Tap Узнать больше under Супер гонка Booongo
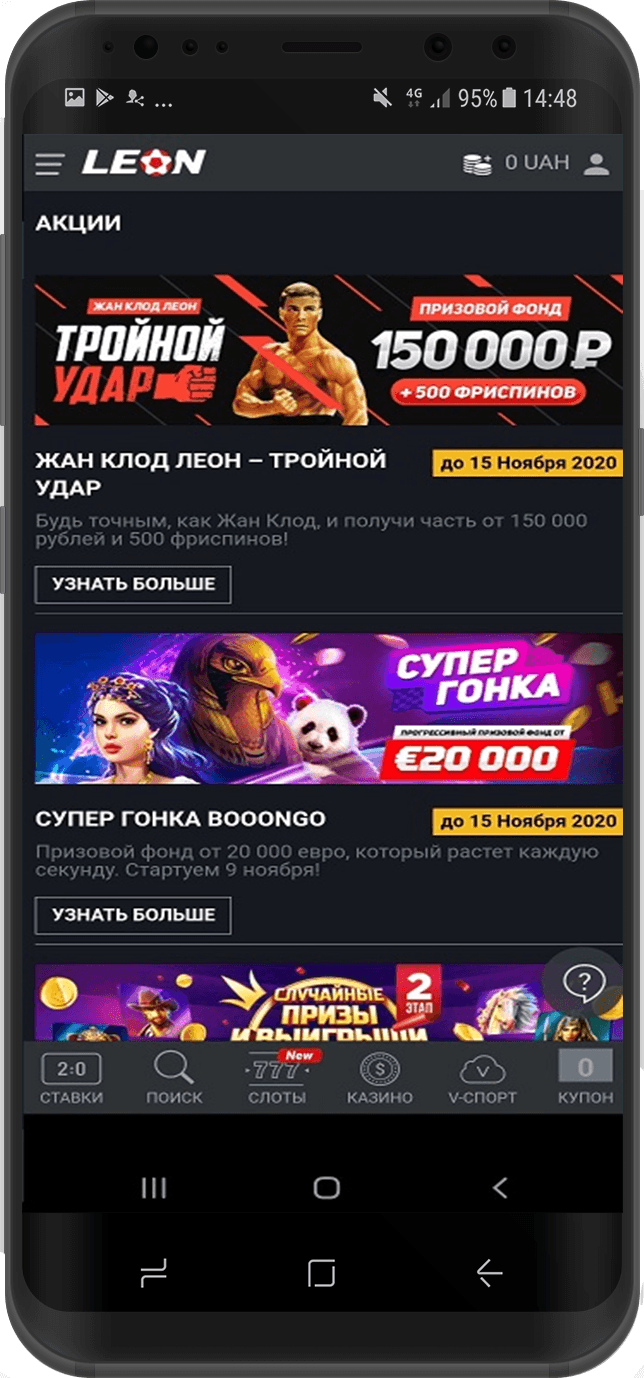This screenshot has height=1378, width=644. pos(133,915)
